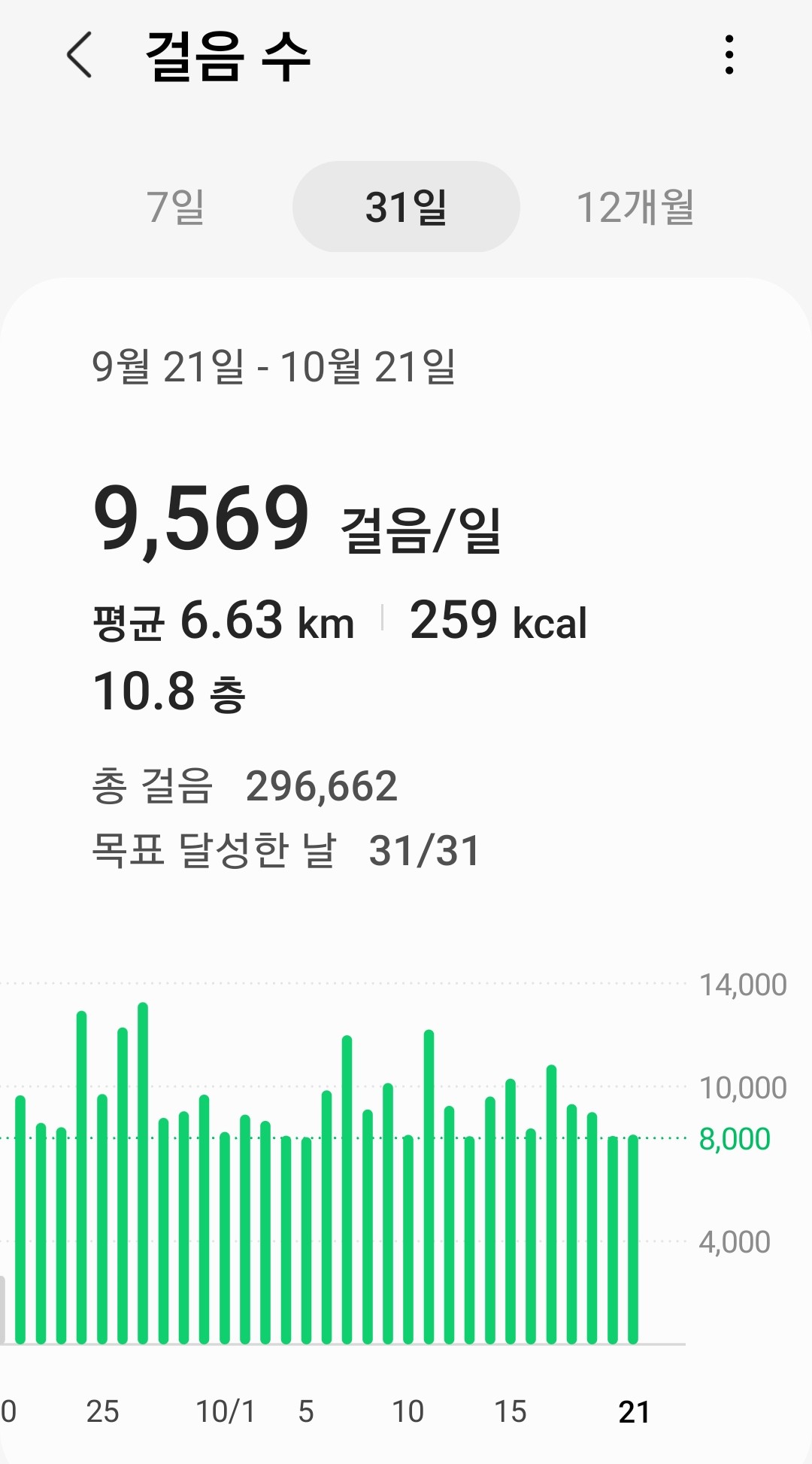The image size is (812, 1464).
Task: Go back from the 걸음 수 screen
Action: (x=80, y=55)
